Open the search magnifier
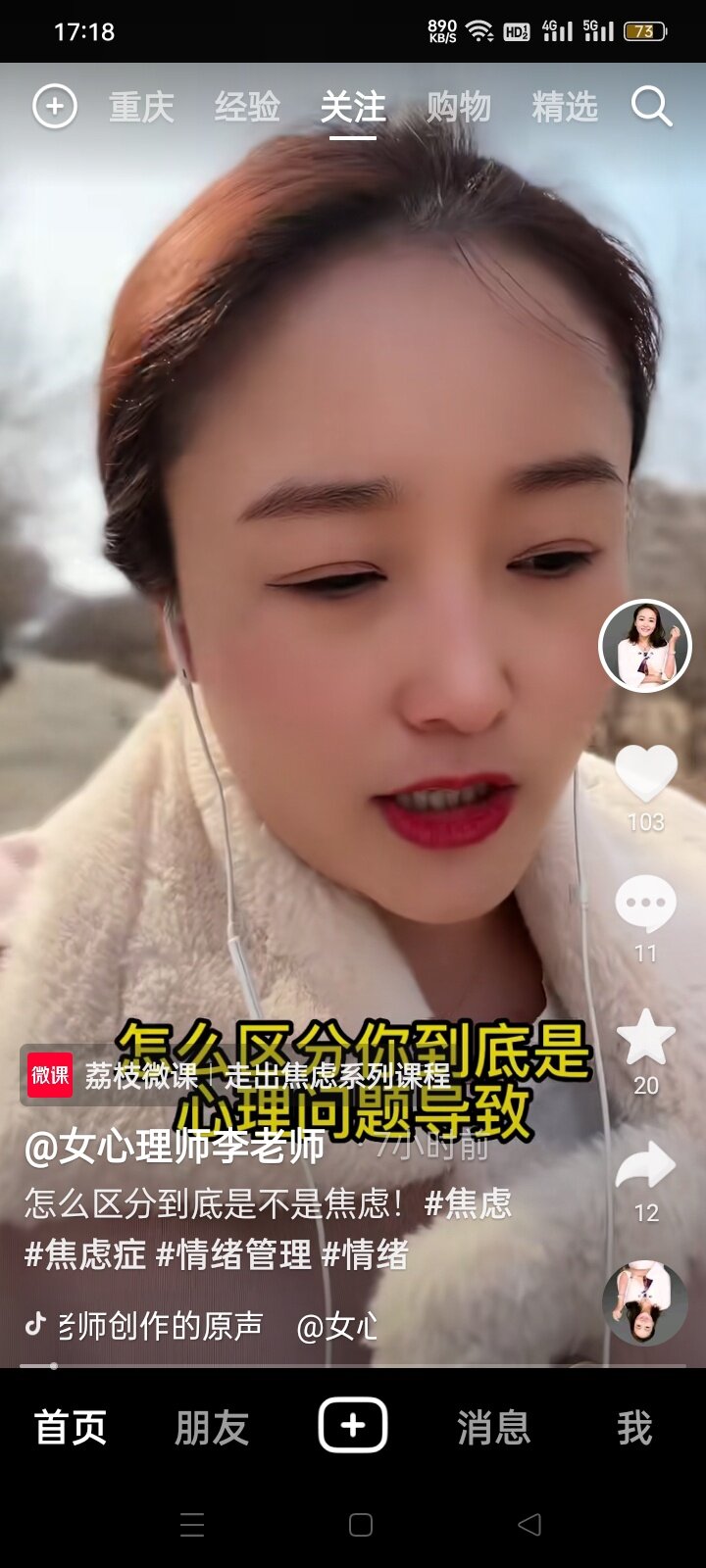This screenshot has width=706, height=1568. point(651,106)
